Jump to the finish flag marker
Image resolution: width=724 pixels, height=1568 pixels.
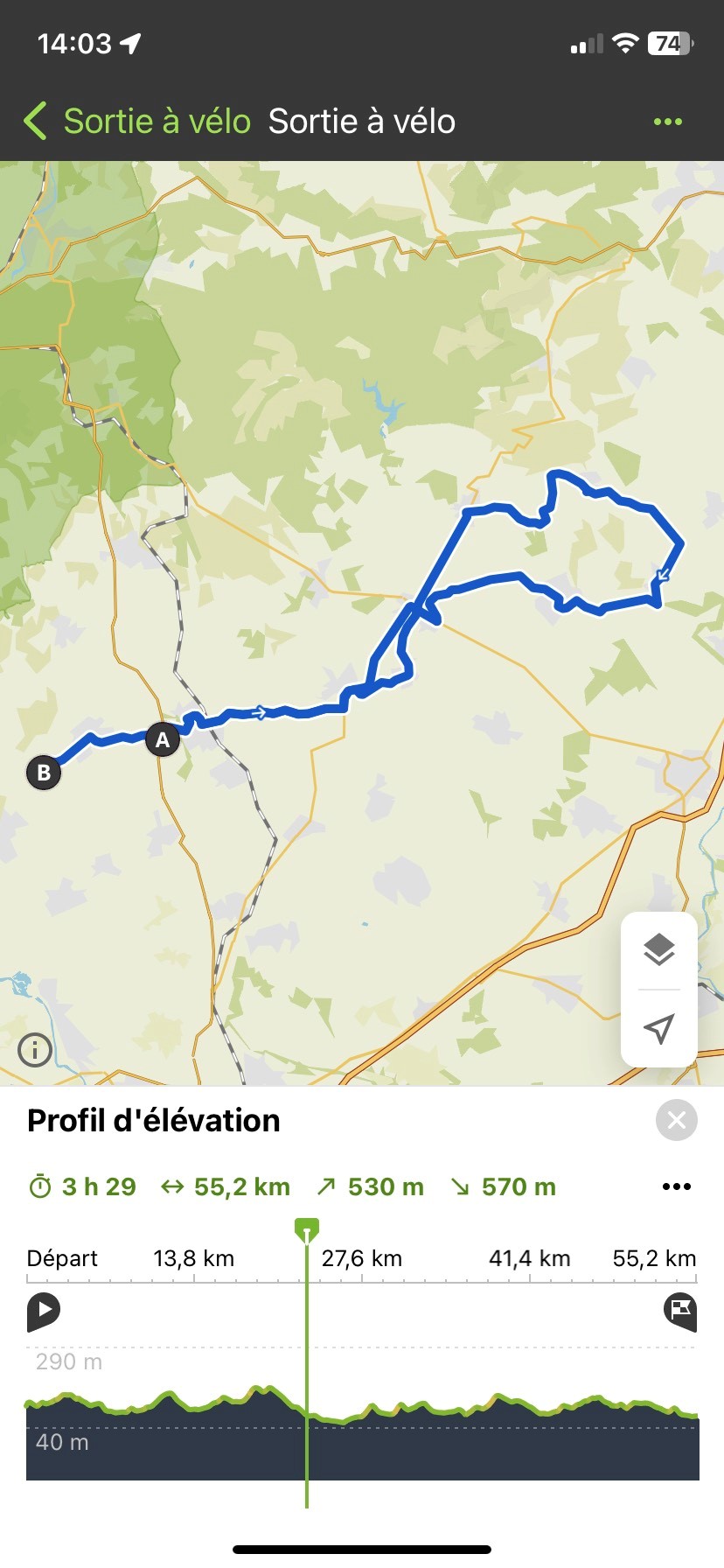680,1311
